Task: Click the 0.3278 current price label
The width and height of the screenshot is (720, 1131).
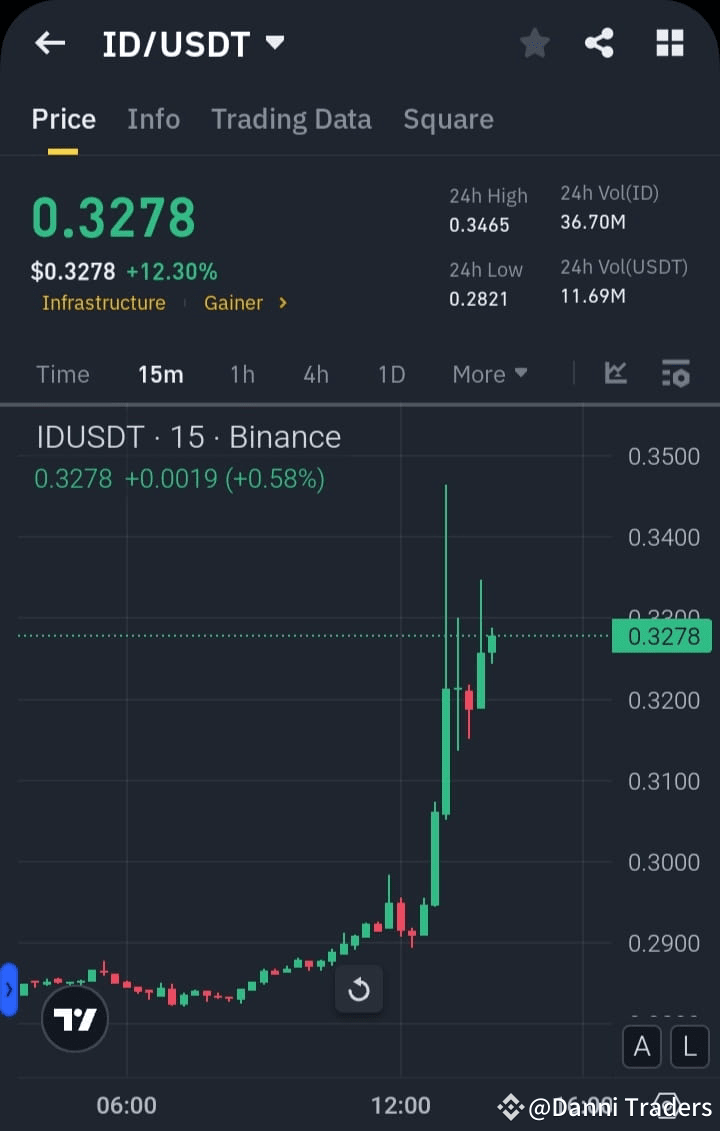Action: pos(661,636)
